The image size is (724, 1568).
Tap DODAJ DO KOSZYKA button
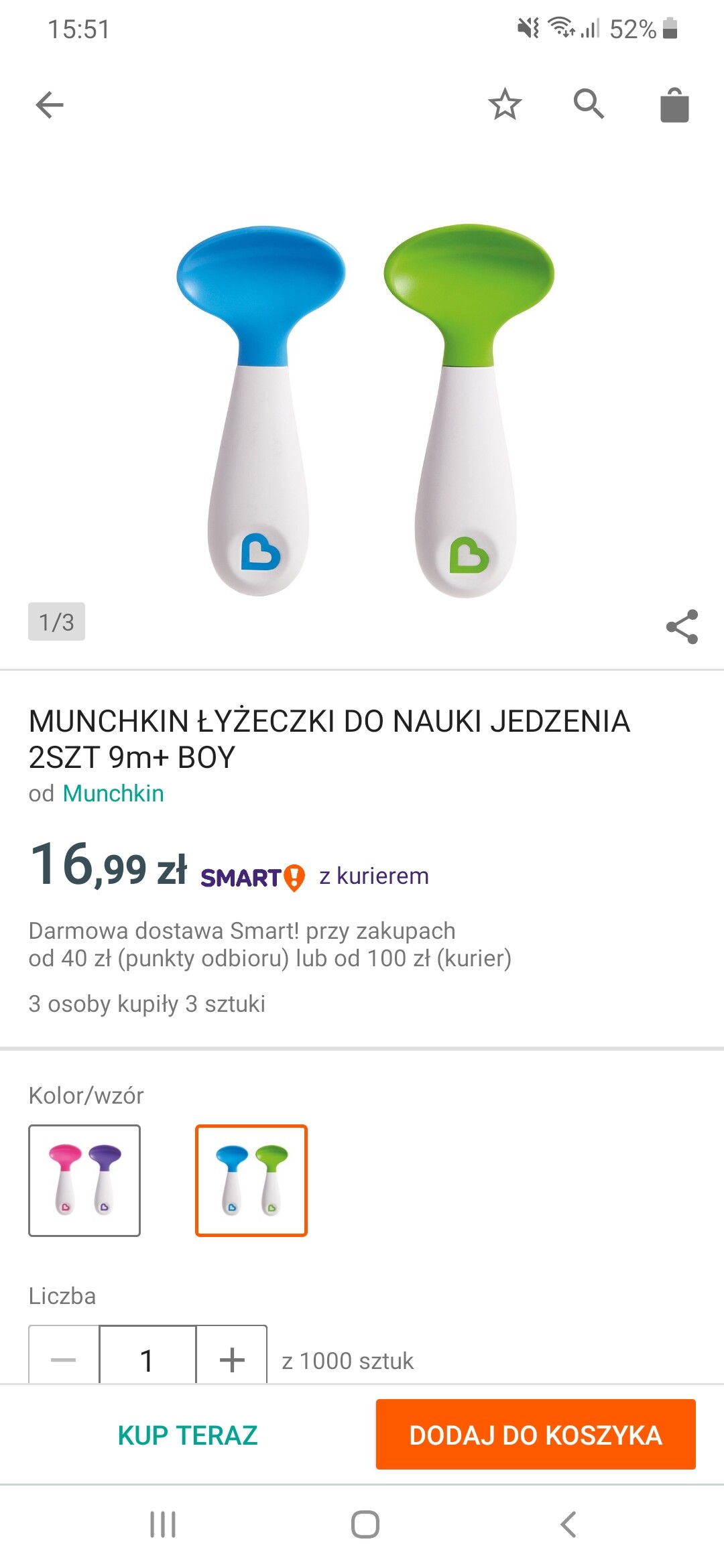pos(536,1434)
